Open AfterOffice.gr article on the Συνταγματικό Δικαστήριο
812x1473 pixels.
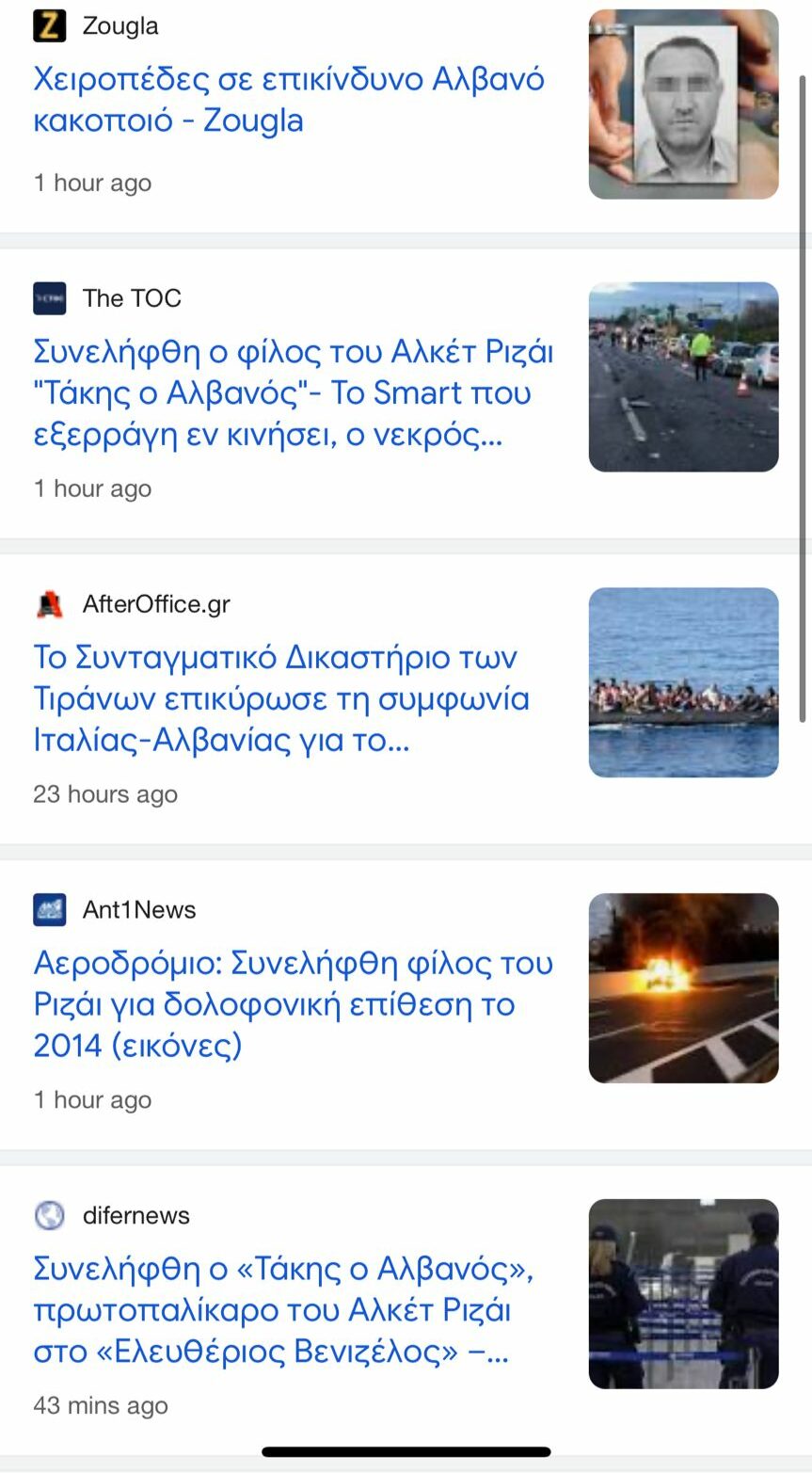coord(281,698)
